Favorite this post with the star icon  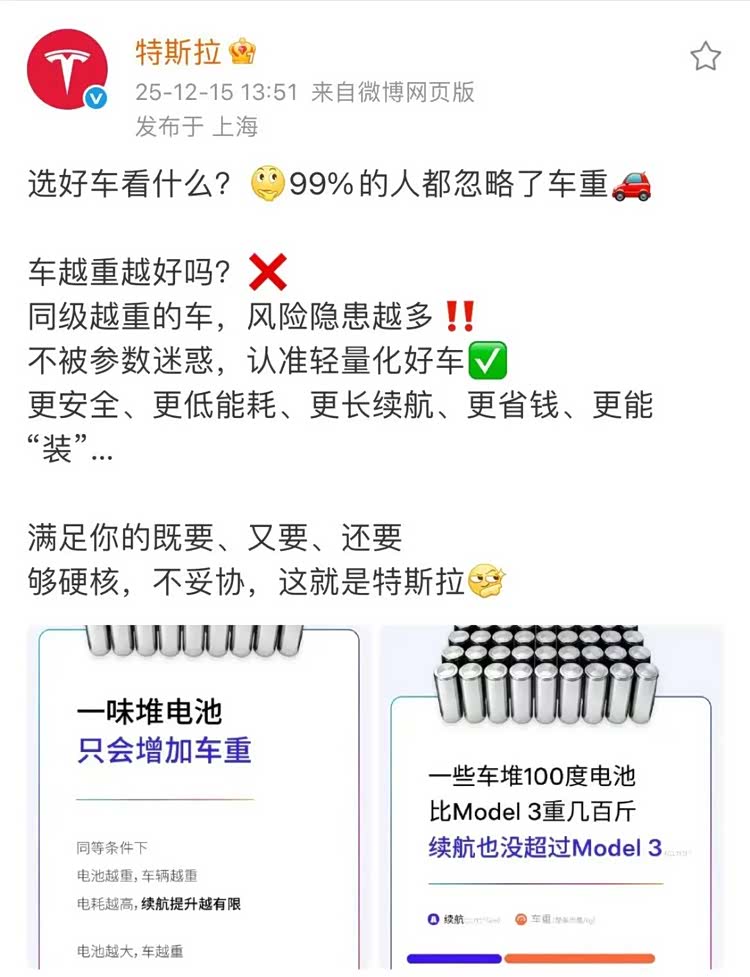coord(705,57)
